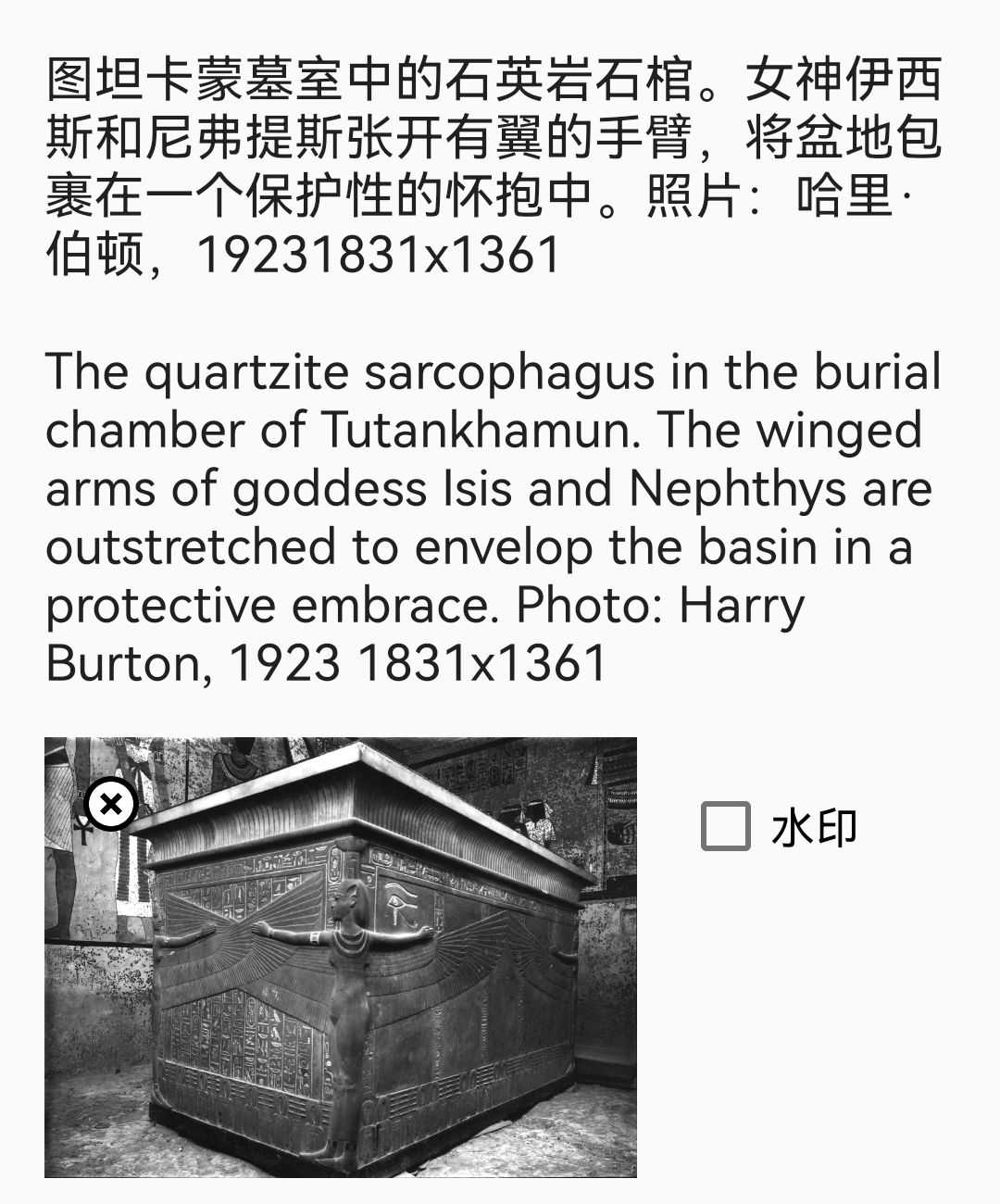Enable the 水印 watermark checkbox
The width and height of the screenshot is (1000, 1204).
[726, 826]
